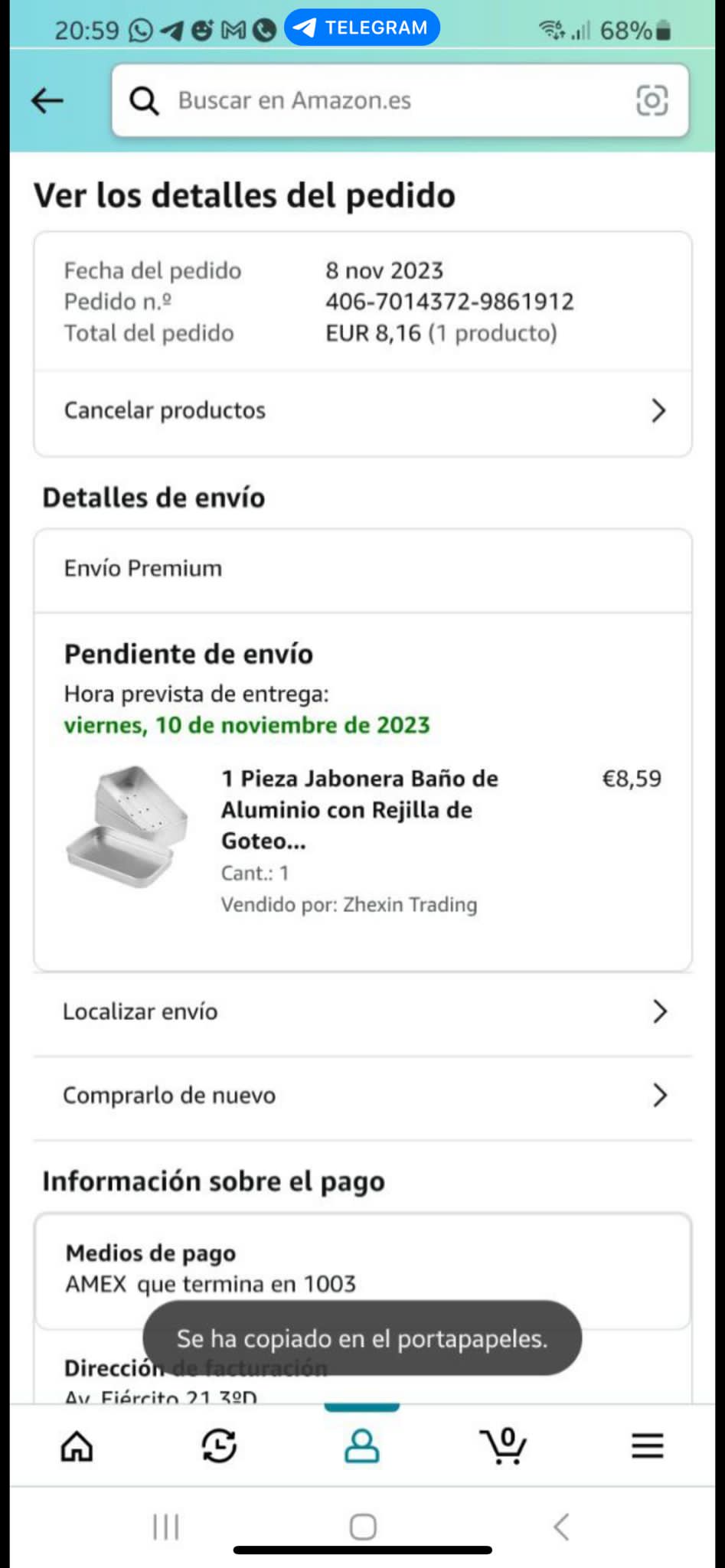Screen dimensions: 725x1568
Task: Open the Jabonera Baño de Aluminio product
Action: pos(359,809)
